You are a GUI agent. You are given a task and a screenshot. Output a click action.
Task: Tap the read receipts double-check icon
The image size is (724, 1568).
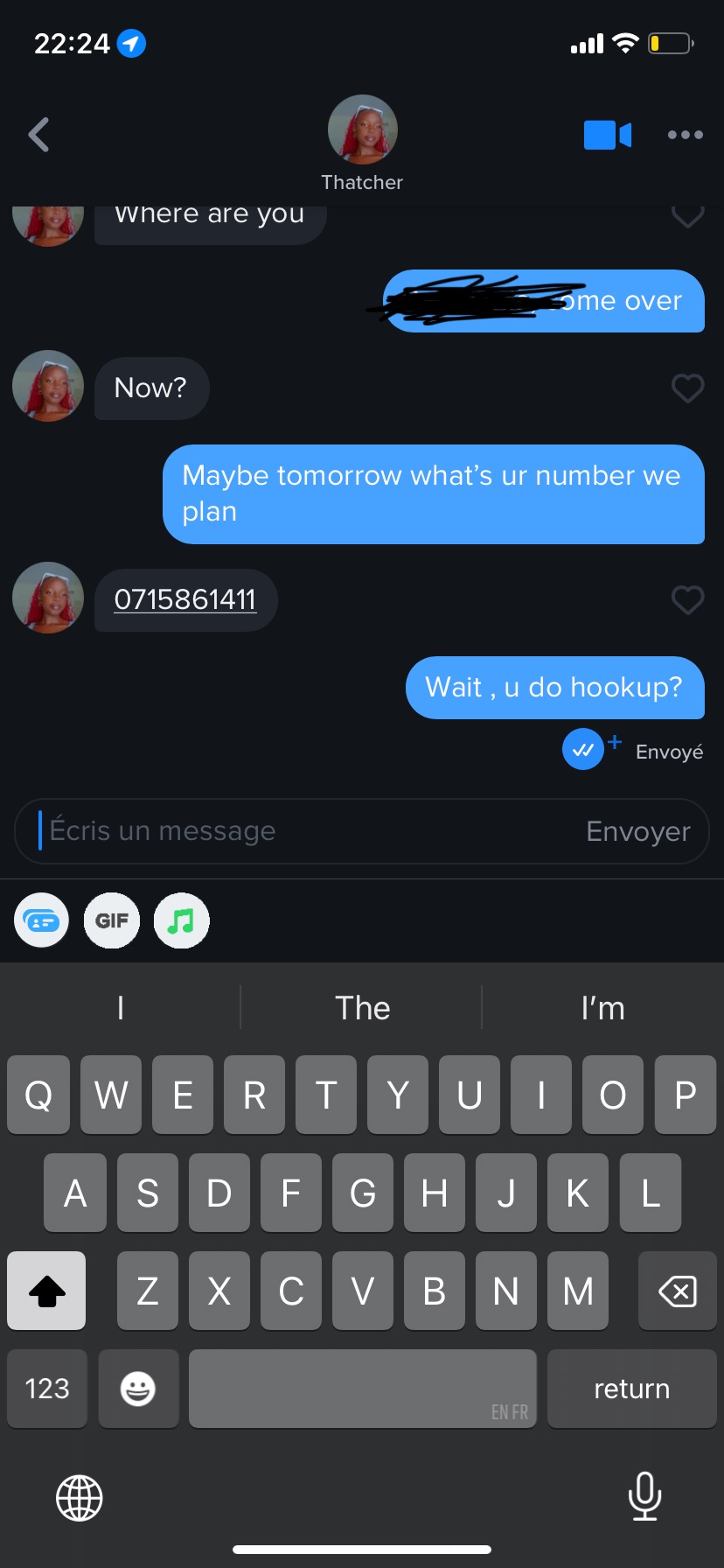click(x=583, y=749)
